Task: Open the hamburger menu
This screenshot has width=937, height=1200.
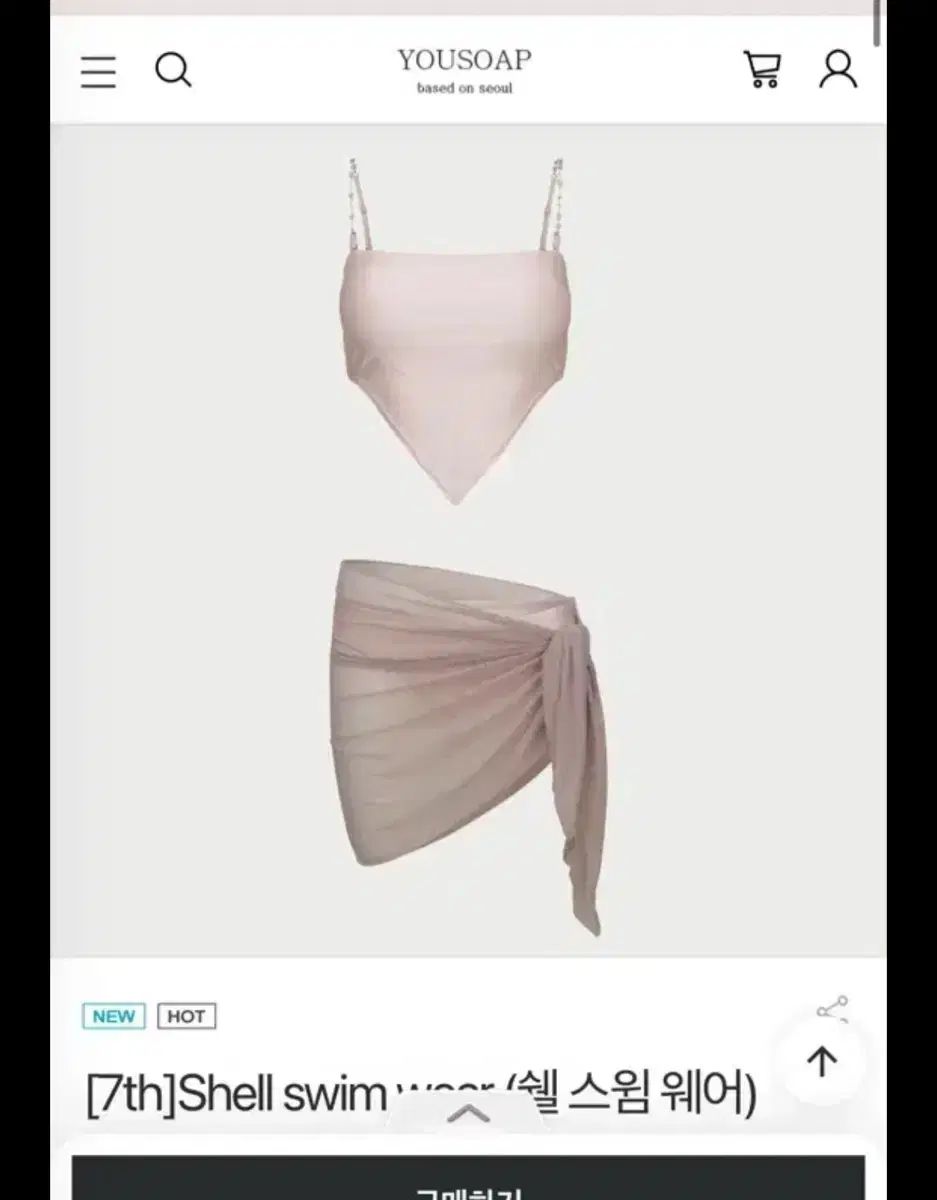Action: click(x=98, y=71)
